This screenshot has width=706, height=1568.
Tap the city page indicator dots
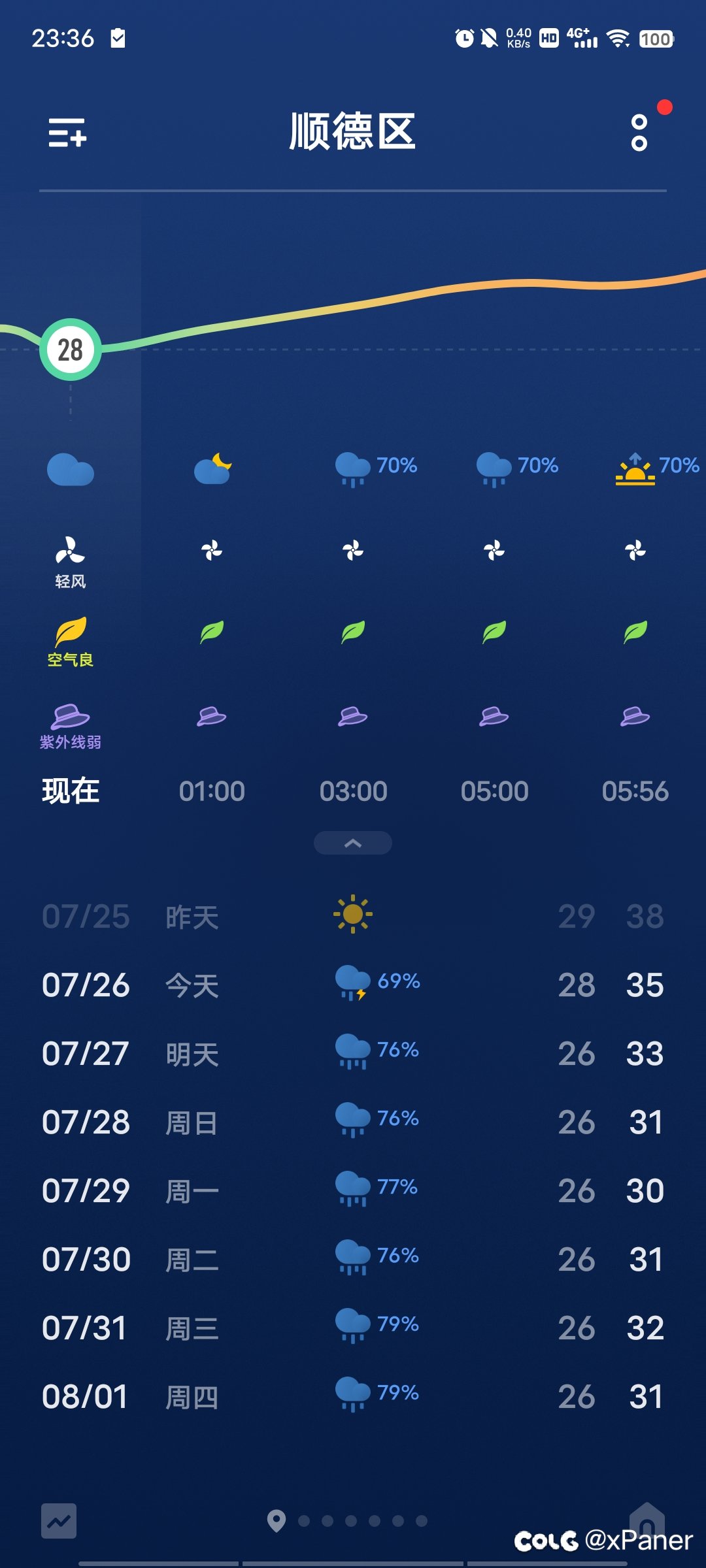[x=350, y=1521]
